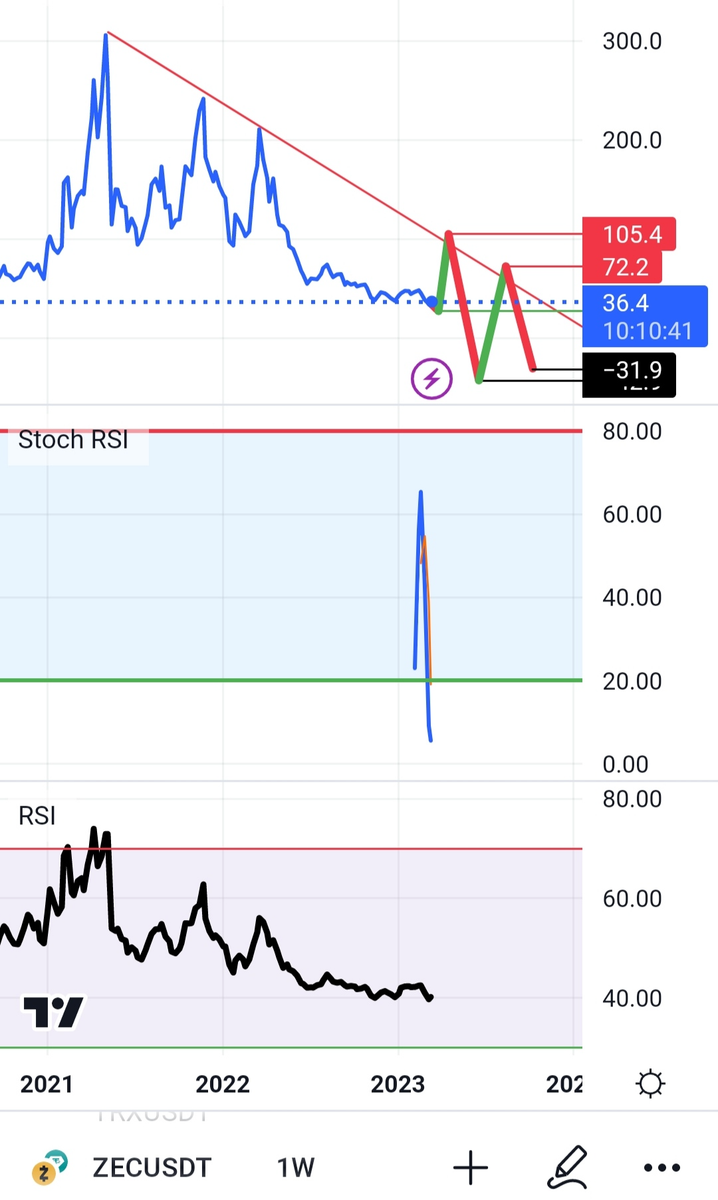Image resolution: width=718 pixels, height=1200 pixels.
Task: Change the 1W timeframe interval
Action: click(x=296, y=1167)
